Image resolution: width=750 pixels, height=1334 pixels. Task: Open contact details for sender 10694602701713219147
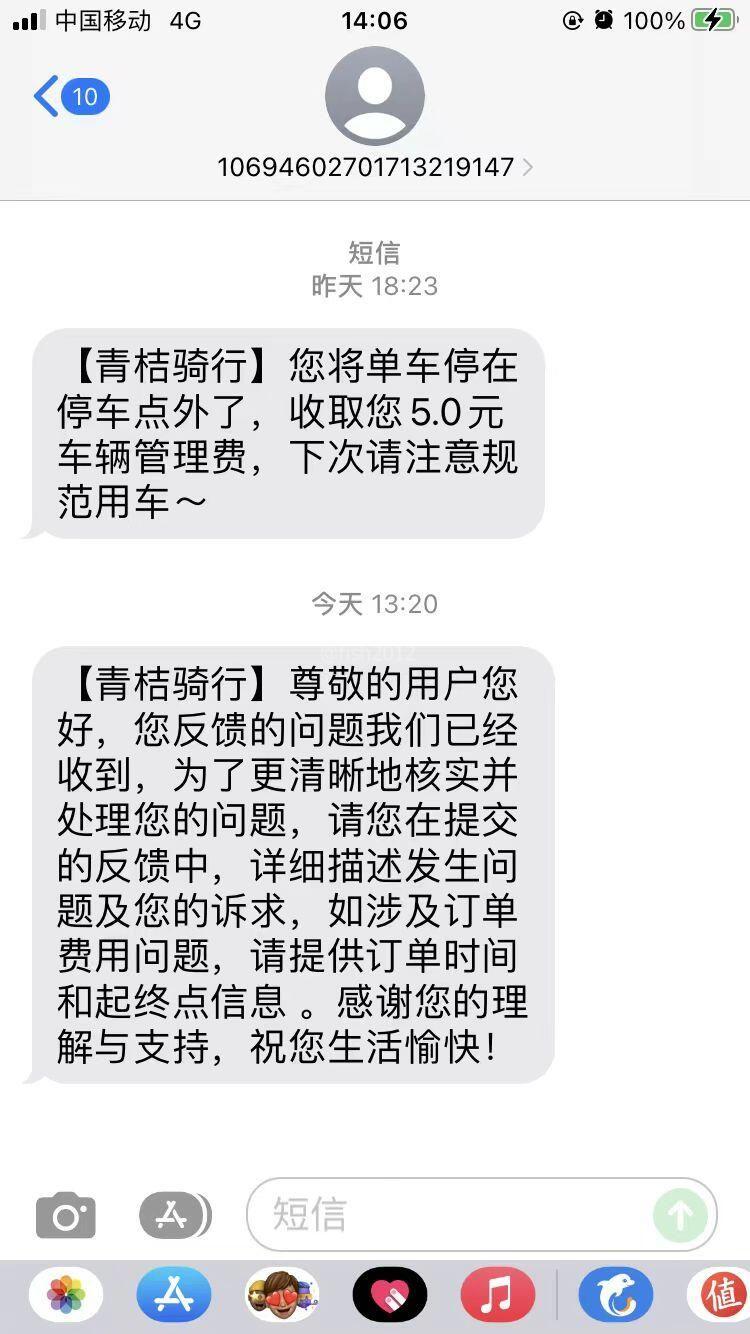[374, 166]
